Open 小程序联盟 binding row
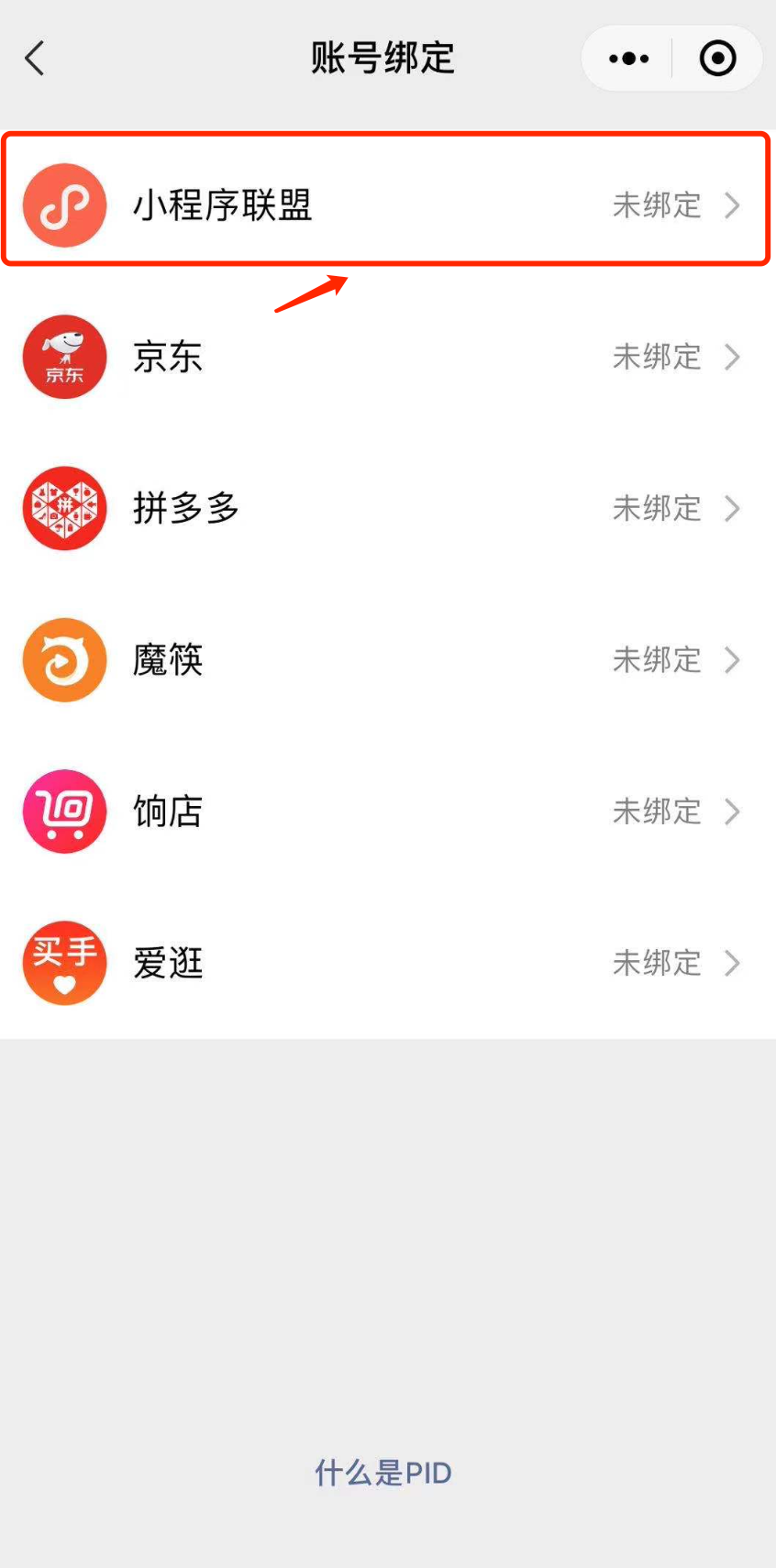This screenshot has height=1568, width=776. pos(385,205)
